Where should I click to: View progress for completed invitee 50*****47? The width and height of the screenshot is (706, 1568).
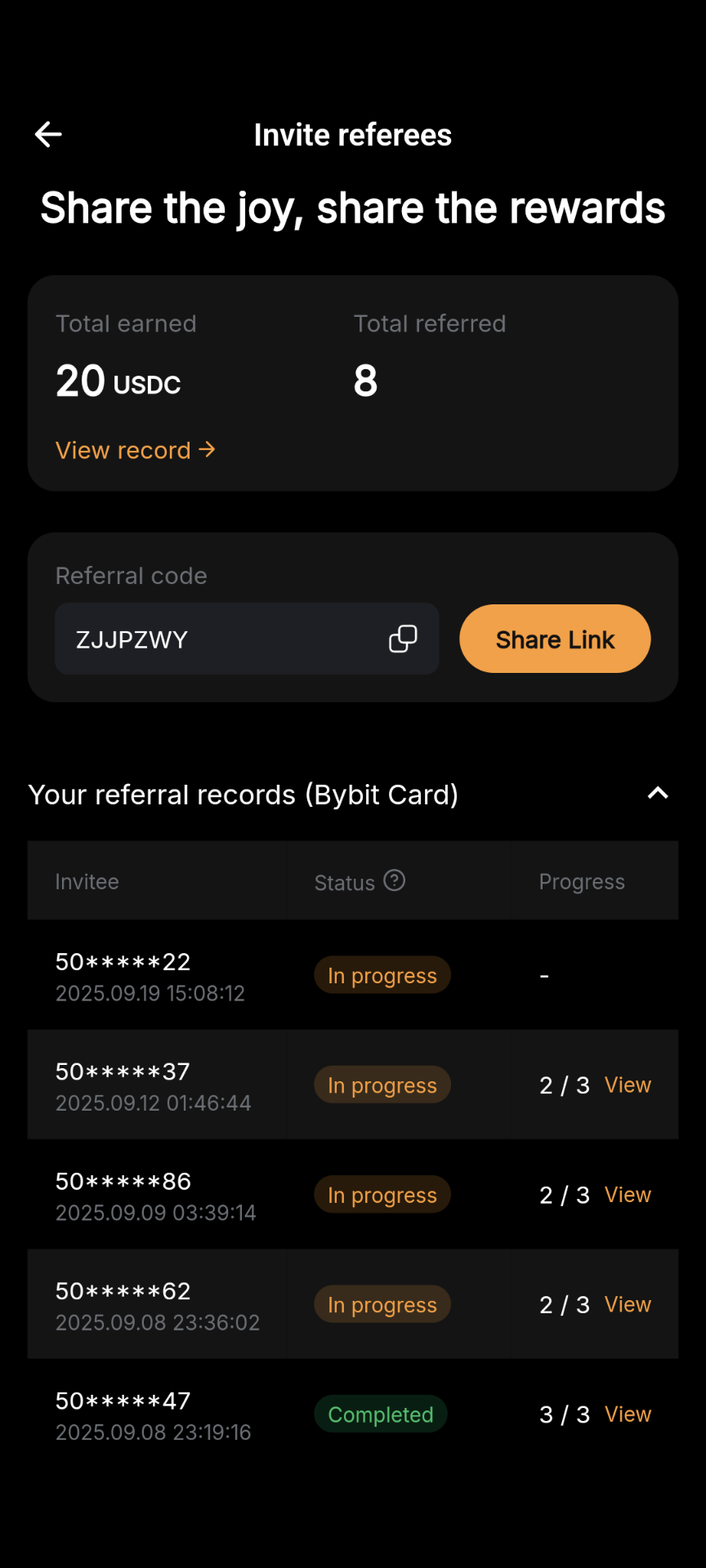coord(628,1414)
